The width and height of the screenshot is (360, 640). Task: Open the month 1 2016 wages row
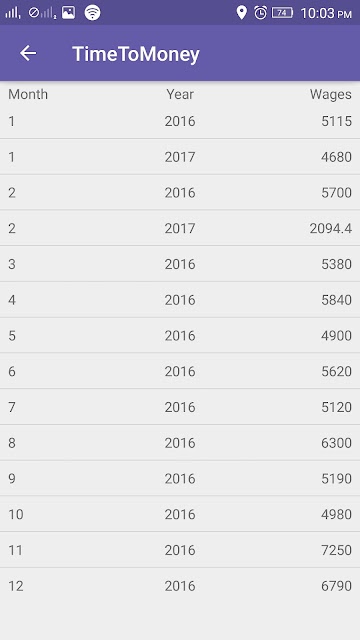[x=180, y=121]
